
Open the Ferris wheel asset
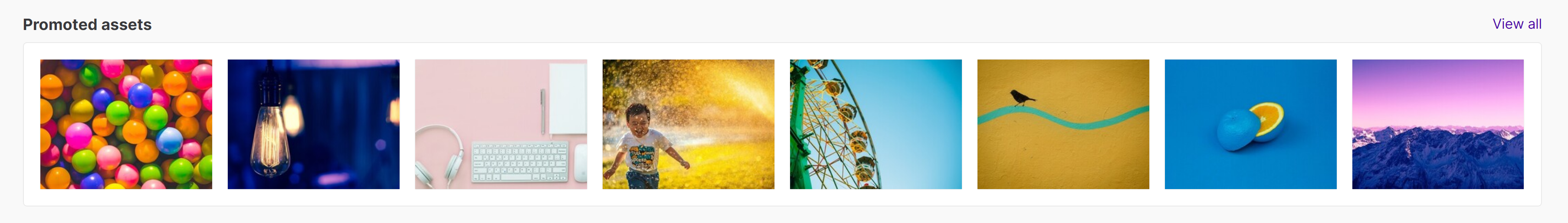click(x=876, y=124)
